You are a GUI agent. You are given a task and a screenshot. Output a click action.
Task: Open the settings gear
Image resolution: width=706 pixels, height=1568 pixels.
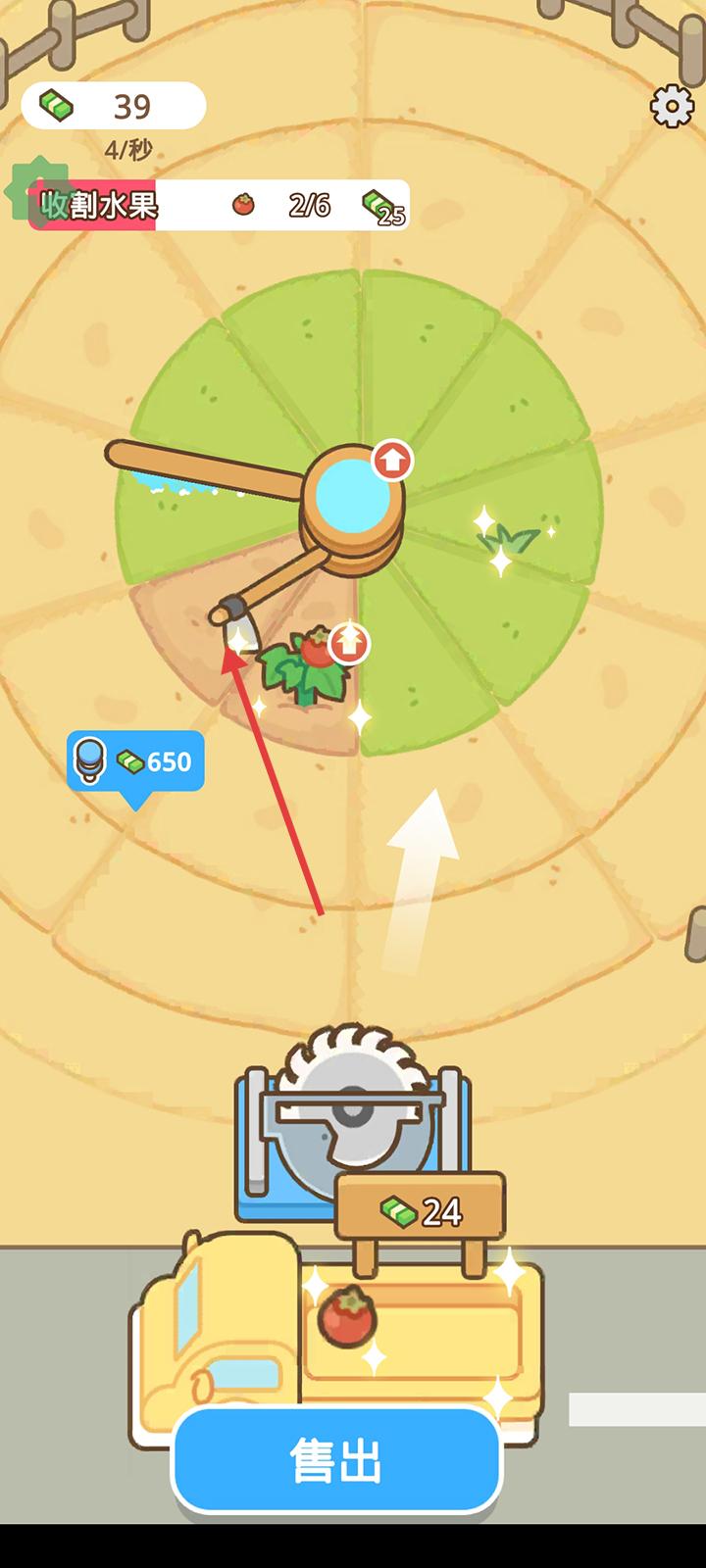(x=672, y=107)
